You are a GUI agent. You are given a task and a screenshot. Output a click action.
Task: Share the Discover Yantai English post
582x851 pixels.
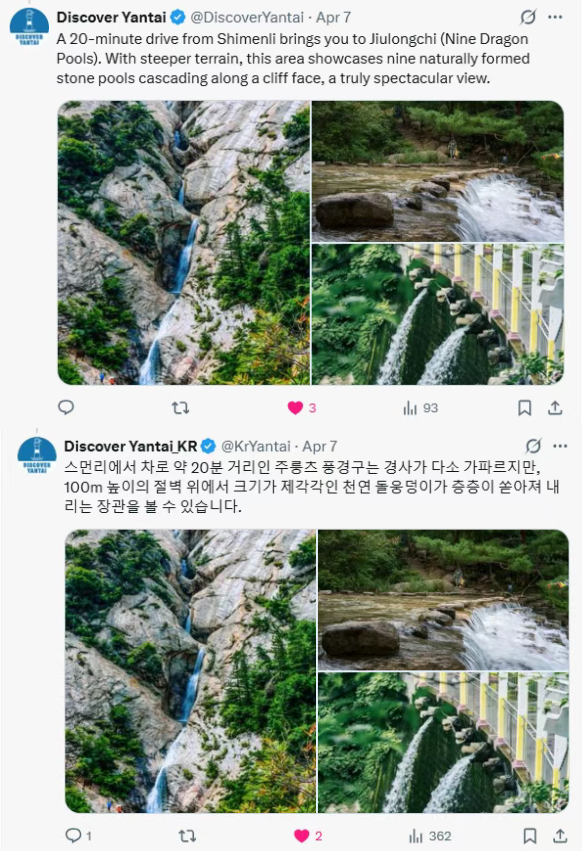(555, 408)
